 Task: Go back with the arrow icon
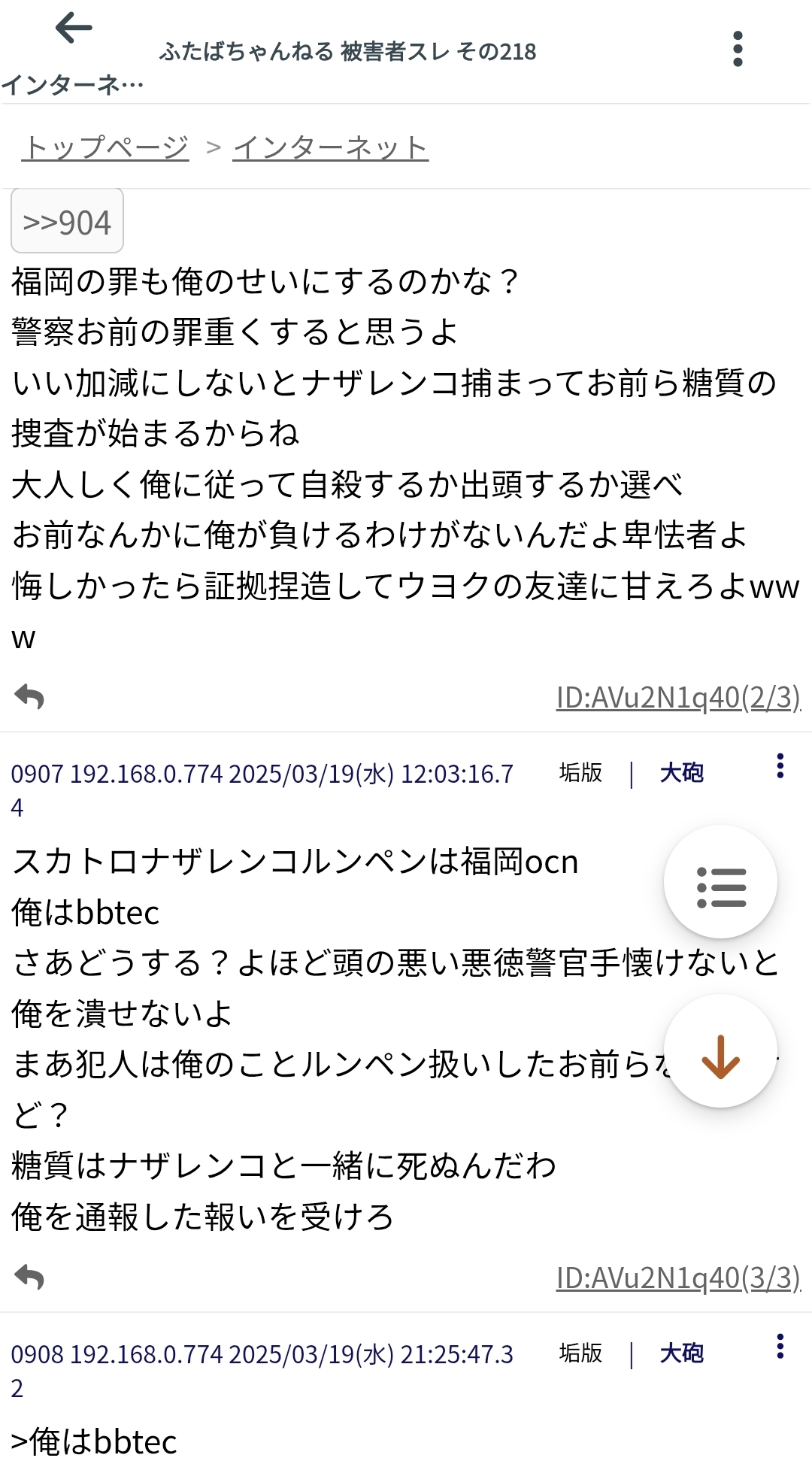click(x=74, y=29)
